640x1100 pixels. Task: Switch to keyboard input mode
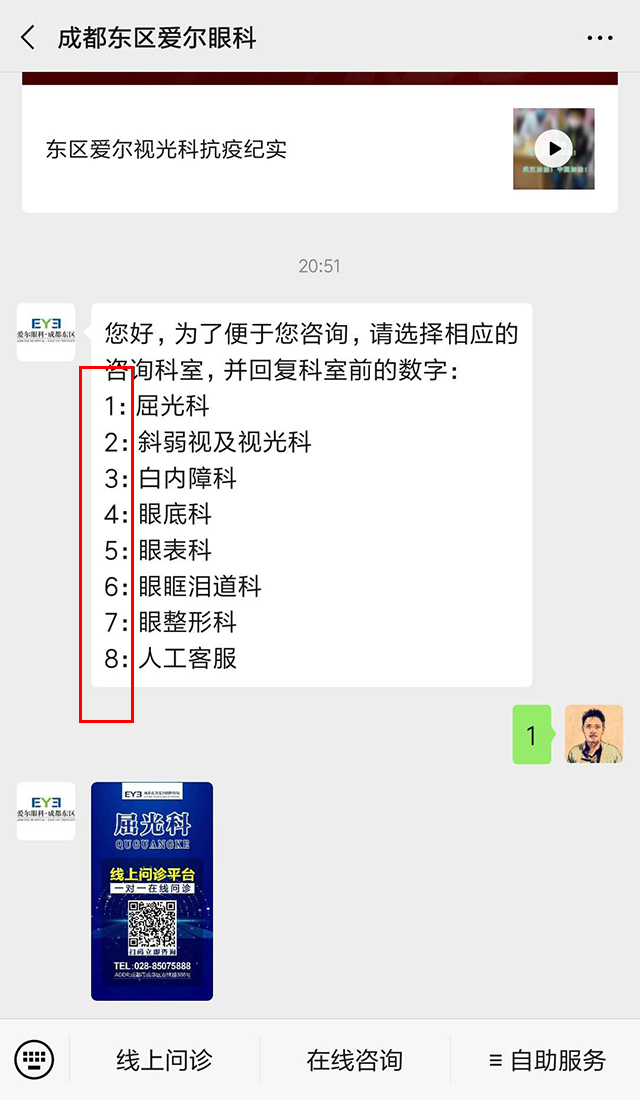[34, 1059]
